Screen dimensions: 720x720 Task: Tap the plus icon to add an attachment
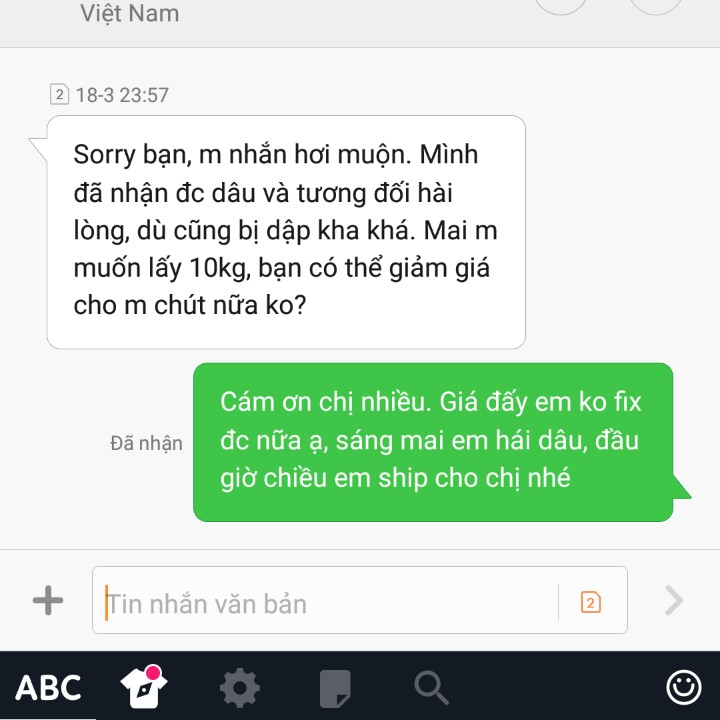point(47,600)
